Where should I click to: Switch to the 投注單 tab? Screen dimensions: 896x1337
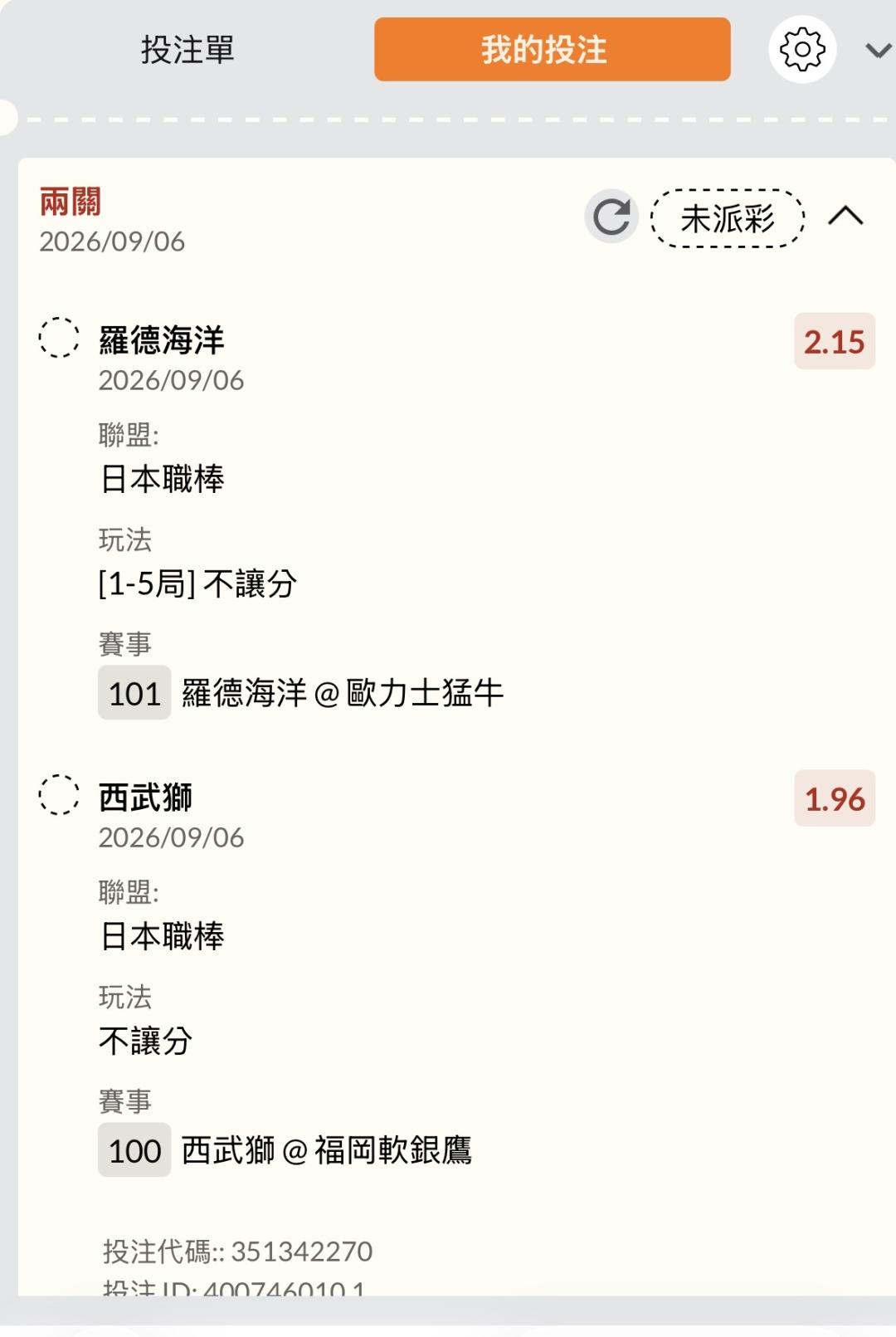(187, 50)
